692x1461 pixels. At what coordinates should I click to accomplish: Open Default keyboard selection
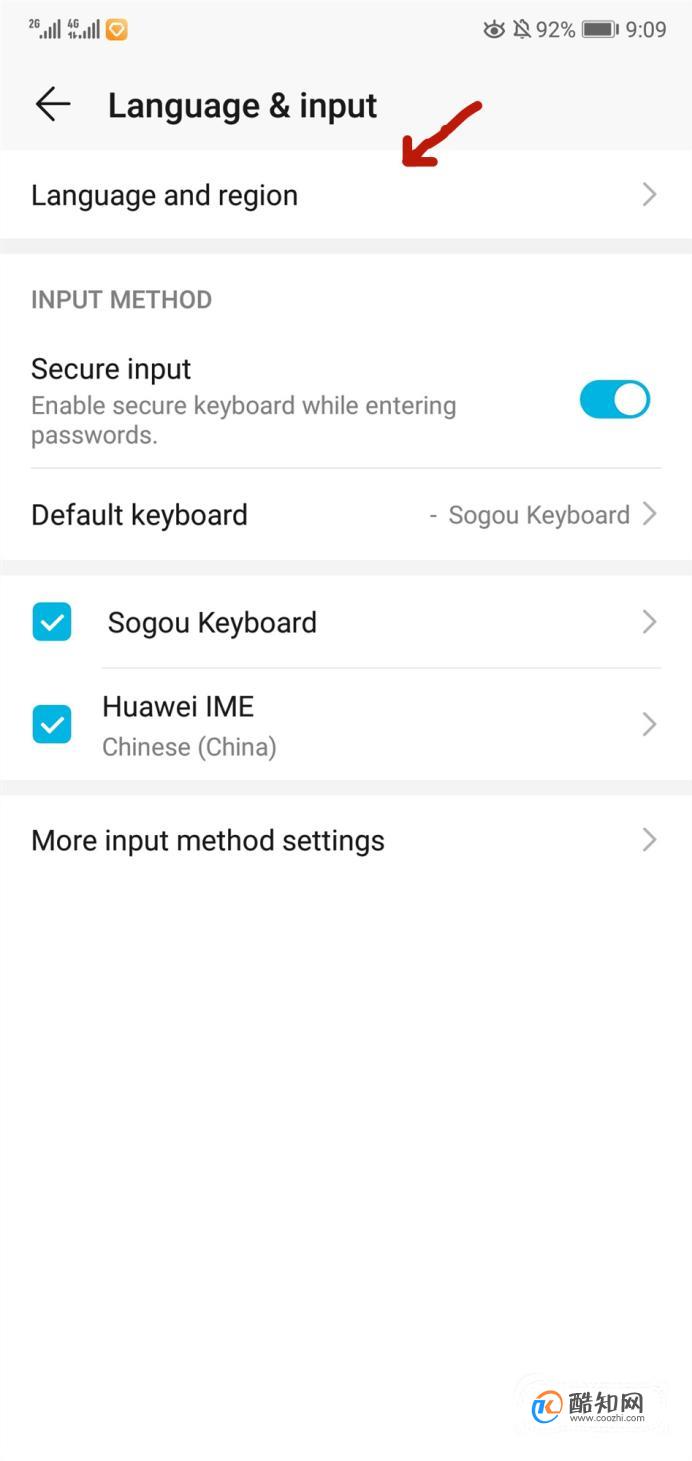345,515
